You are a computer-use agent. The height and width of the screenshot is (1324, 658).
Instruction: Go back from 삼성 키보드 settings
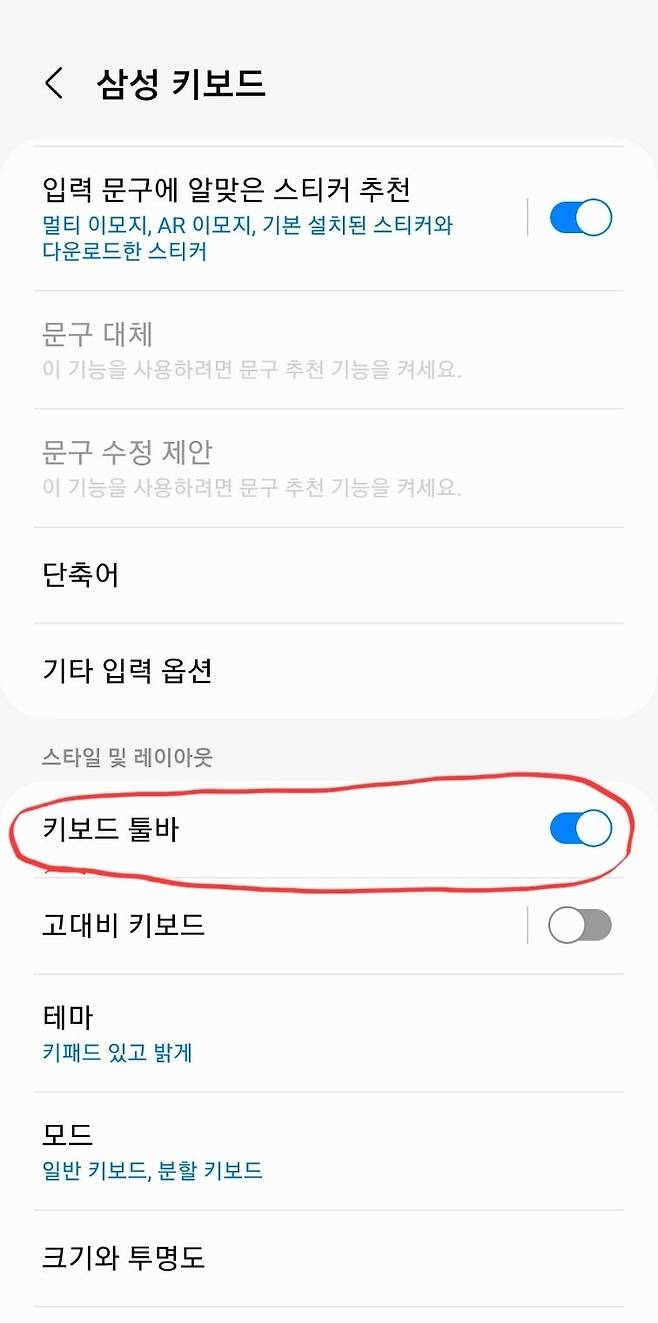click(54, 83)
